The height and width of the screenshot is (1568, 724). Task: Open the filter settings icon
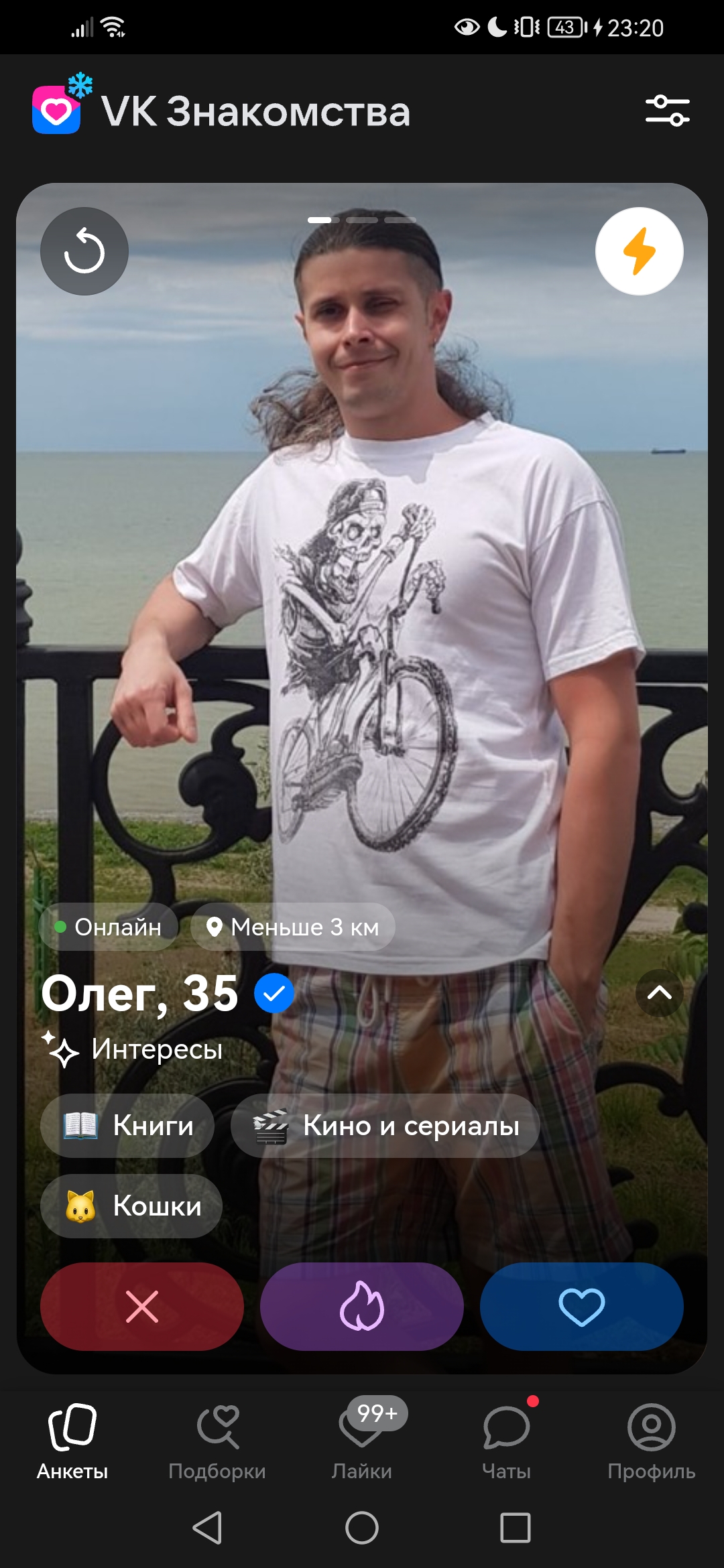tap(667, 111)
